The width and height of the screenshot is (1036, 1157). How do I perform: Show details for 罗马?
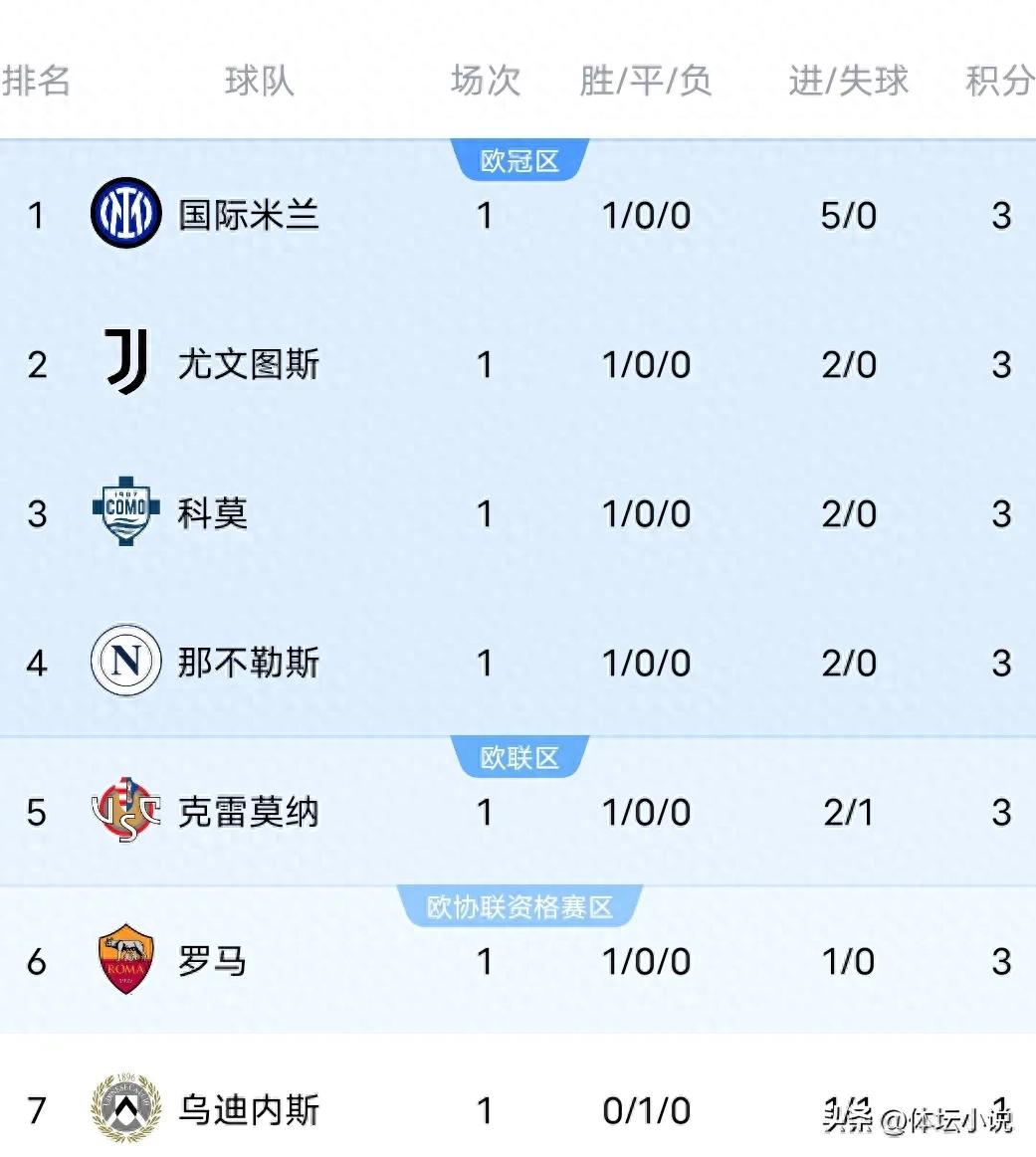pyautogui.click(x=212, y=961)
